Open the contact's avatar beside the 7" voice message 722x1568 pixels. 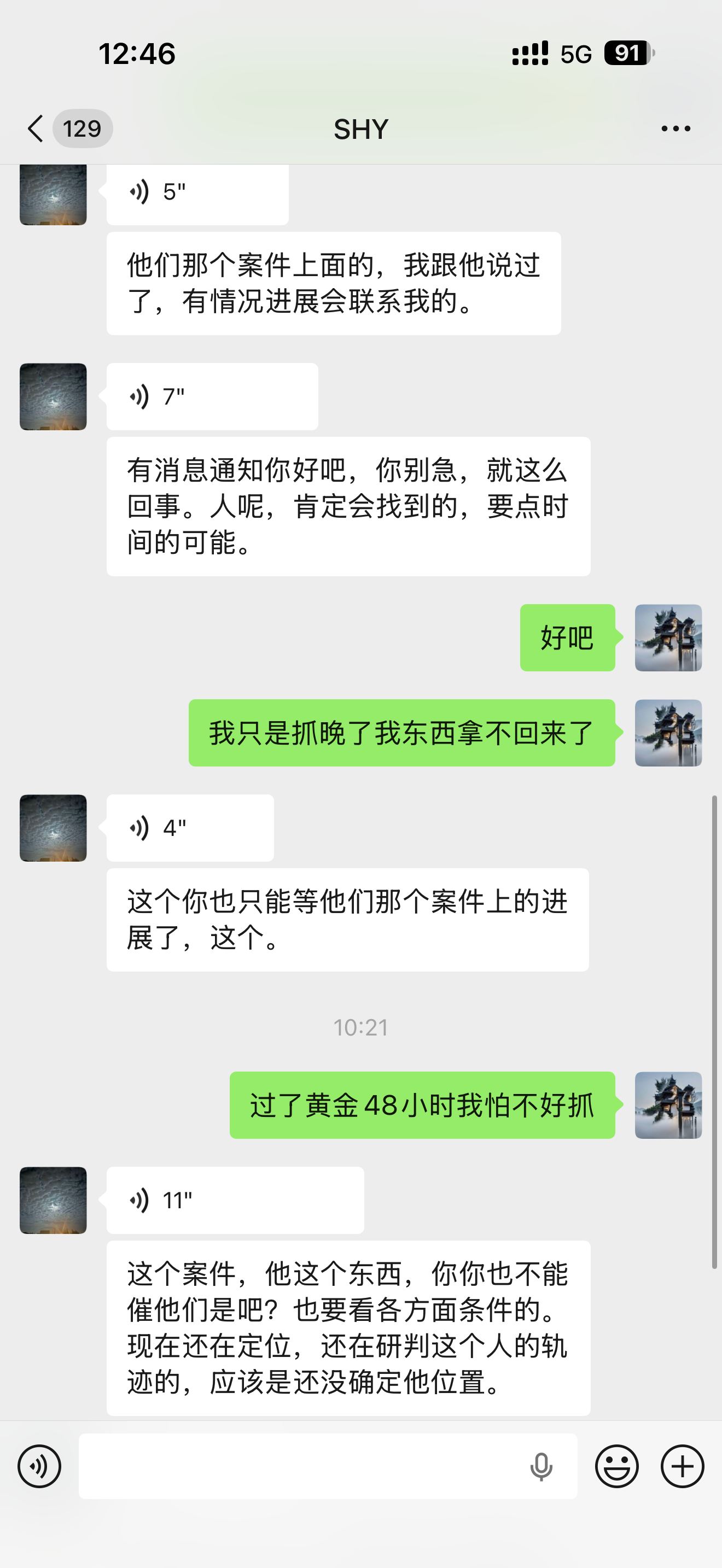(x=53, y=397)
